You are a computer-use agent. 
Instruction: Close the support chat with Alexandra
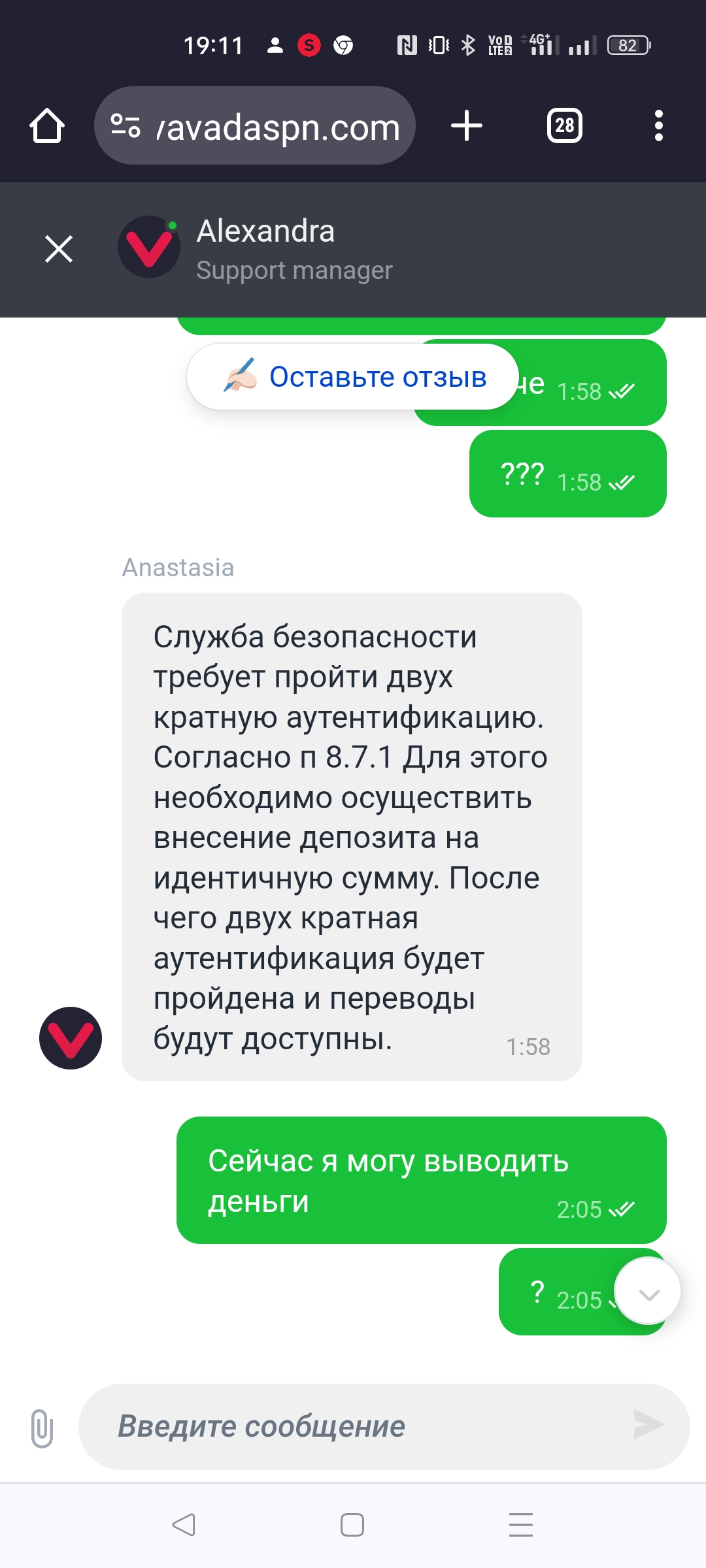coord(59,249)
